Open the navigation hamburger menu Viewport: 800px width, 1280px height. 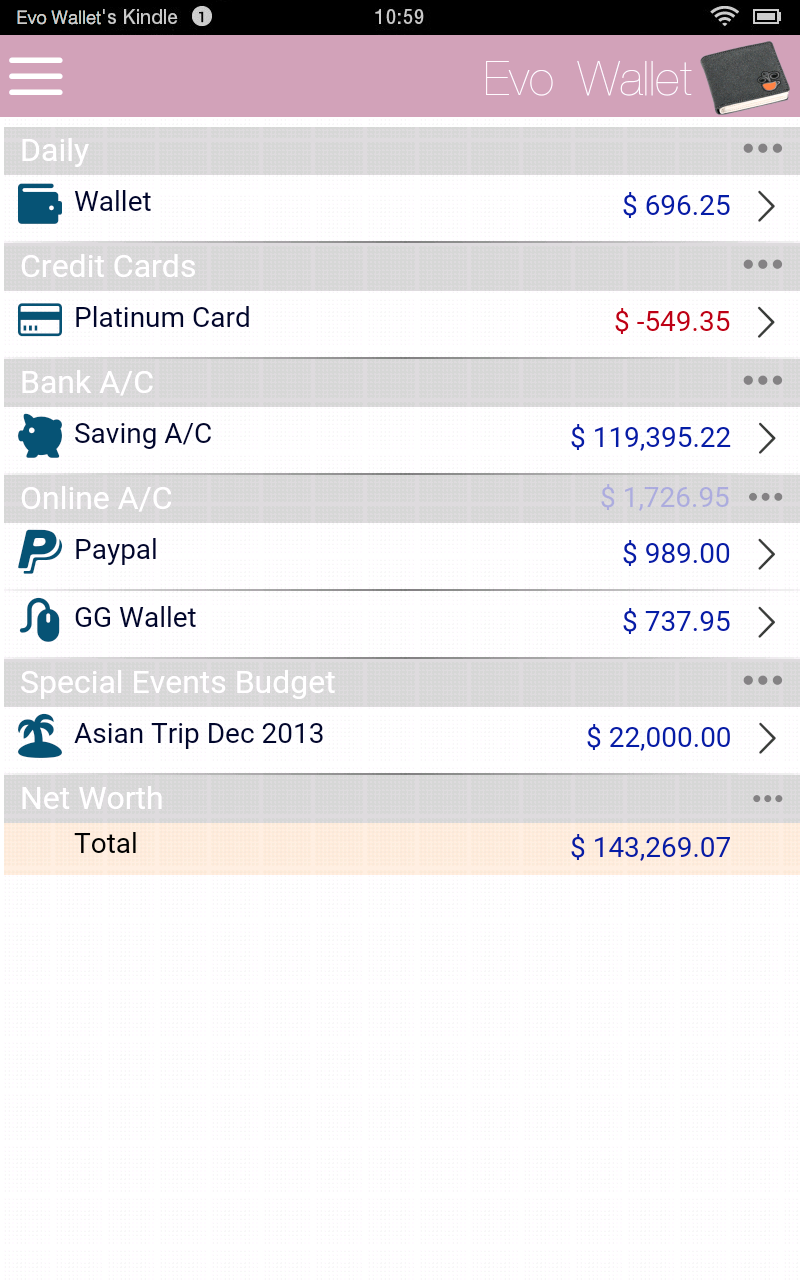click(36, 76)
